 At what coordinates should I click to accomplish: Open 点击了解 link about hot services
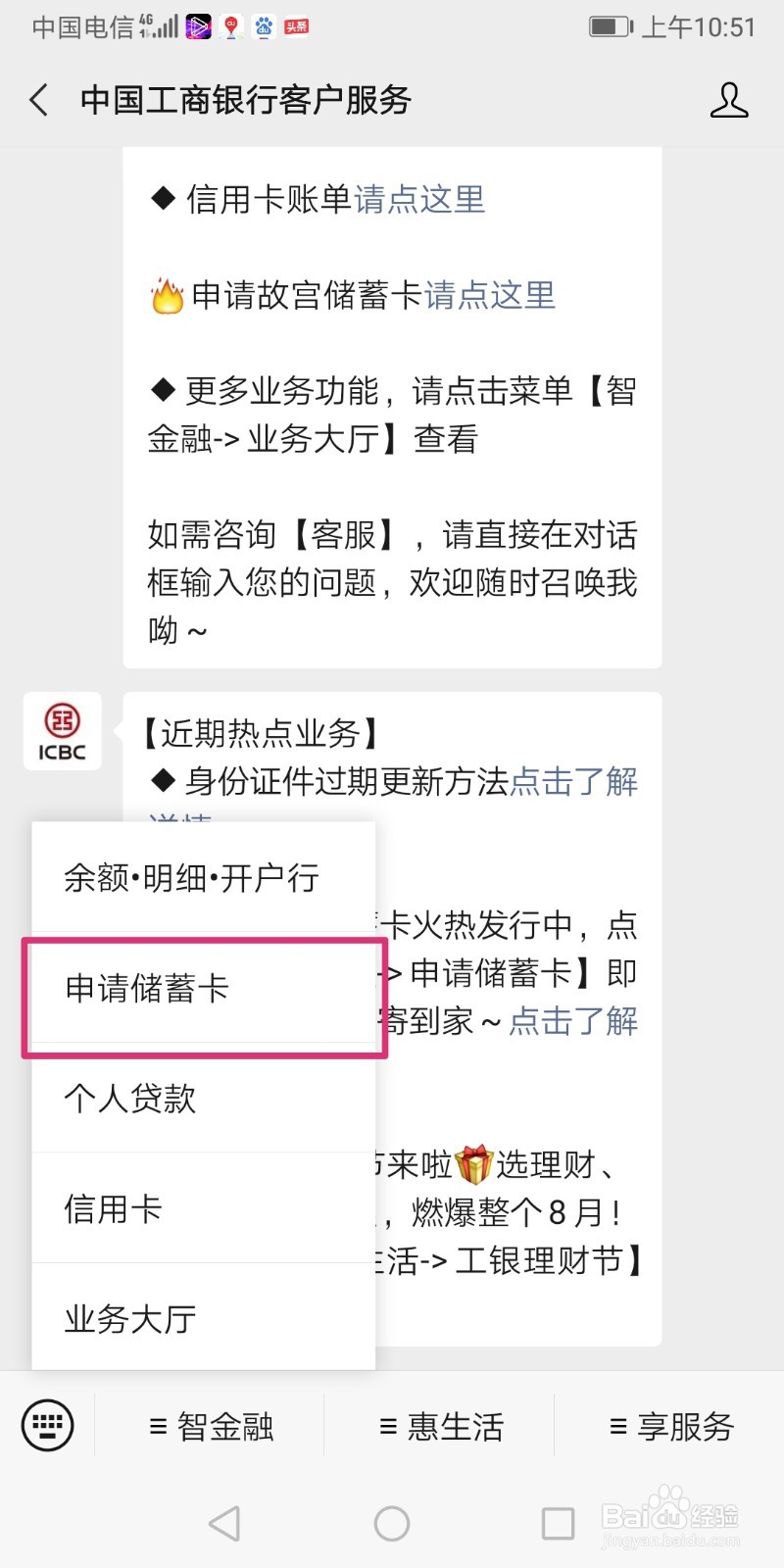click(x=574, y=781)
